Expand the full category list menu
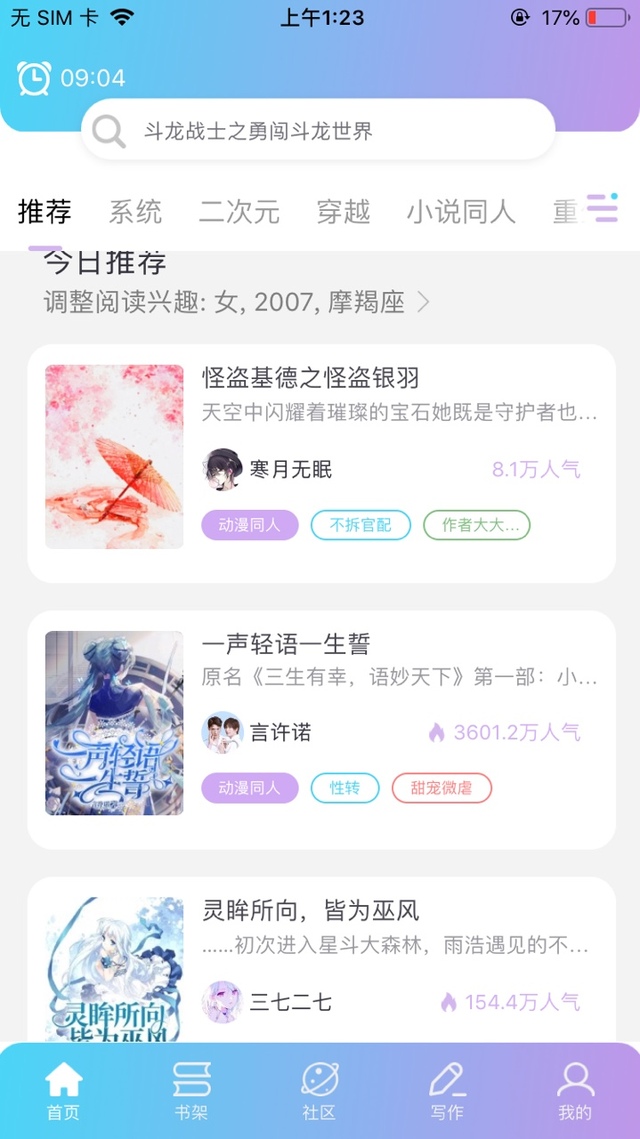The image size is (640, 1139). point(601,207)
